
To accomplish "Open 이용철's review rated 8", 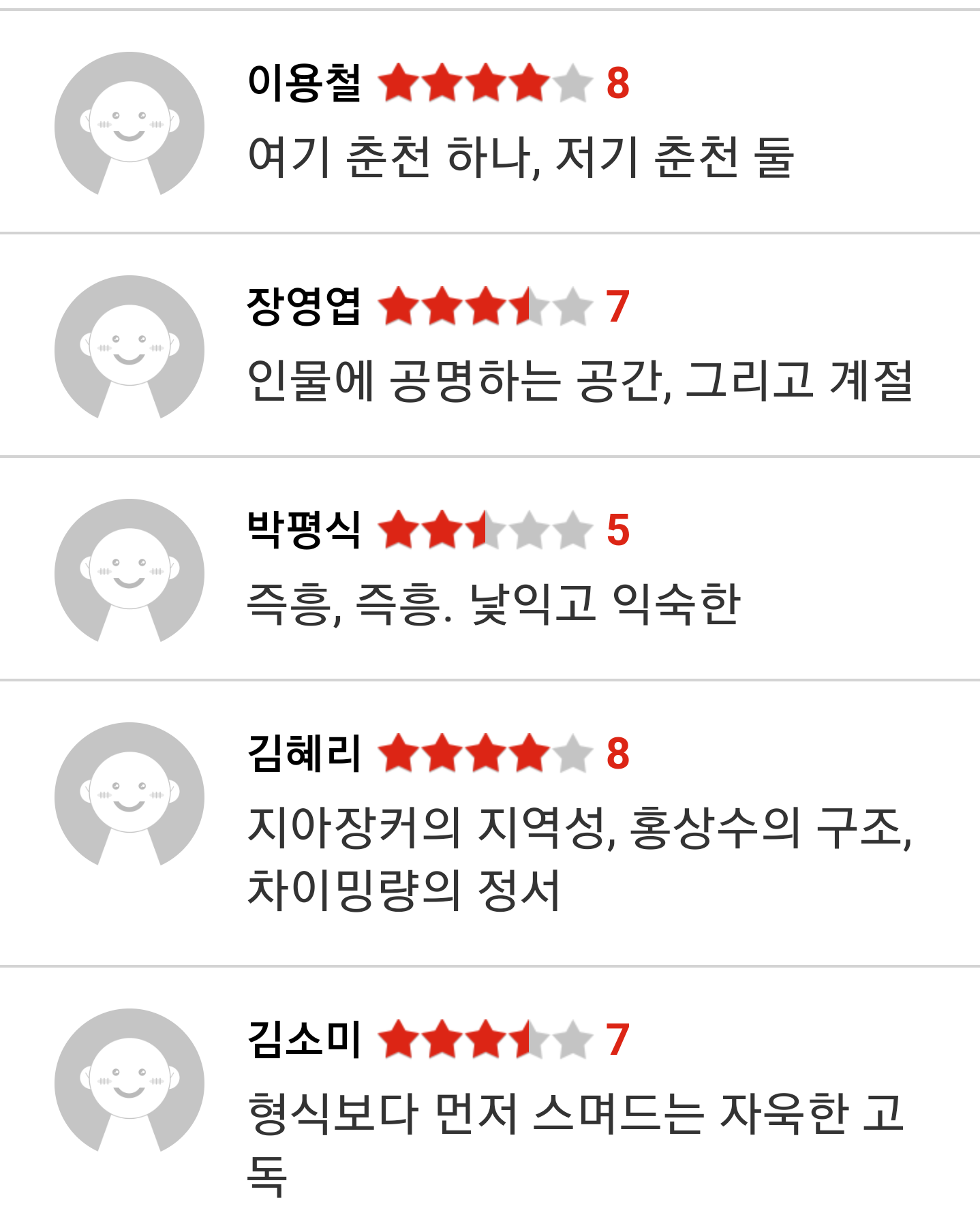I will tap(490, 121).
